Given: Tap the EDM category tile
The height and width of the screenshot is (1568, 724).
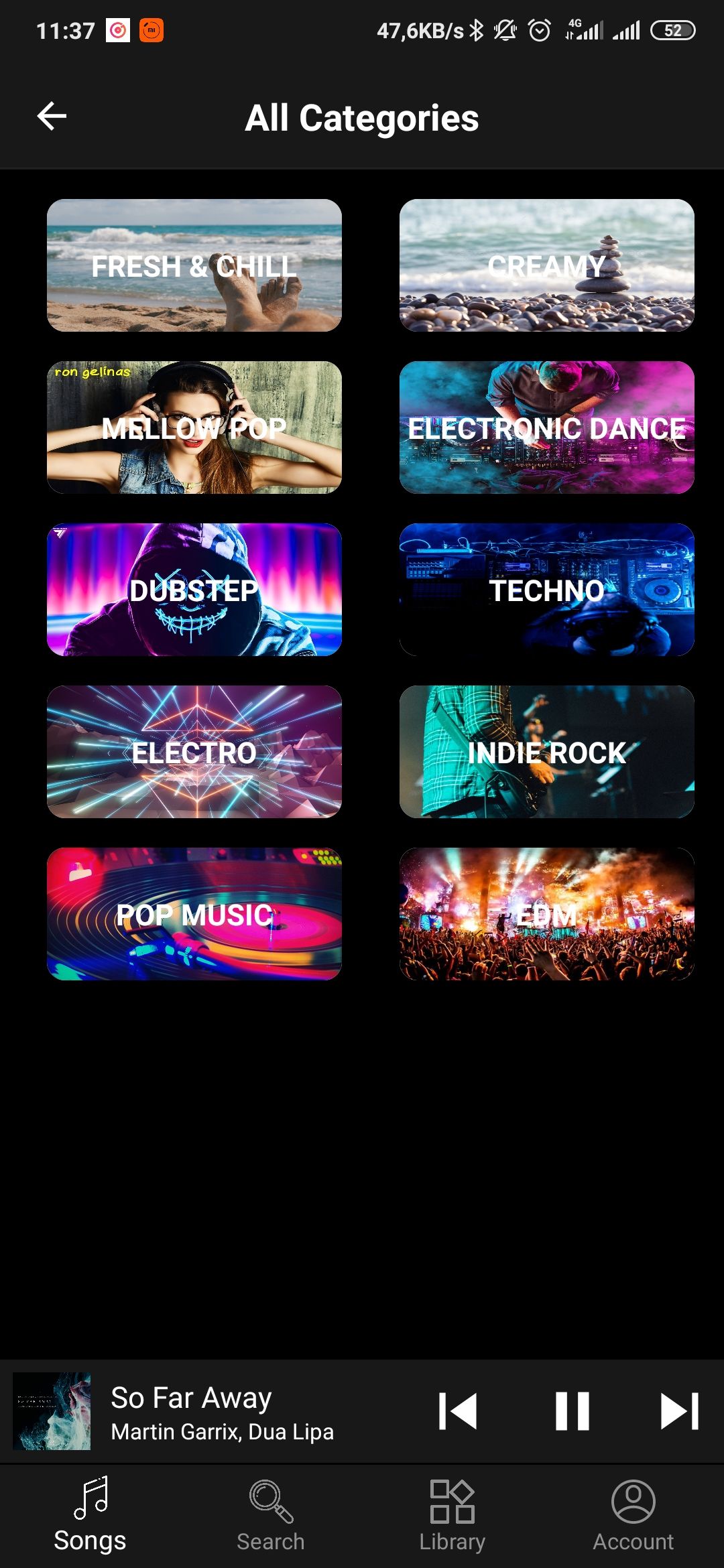Looking at the screenshot, I should [x=546, y=914].
